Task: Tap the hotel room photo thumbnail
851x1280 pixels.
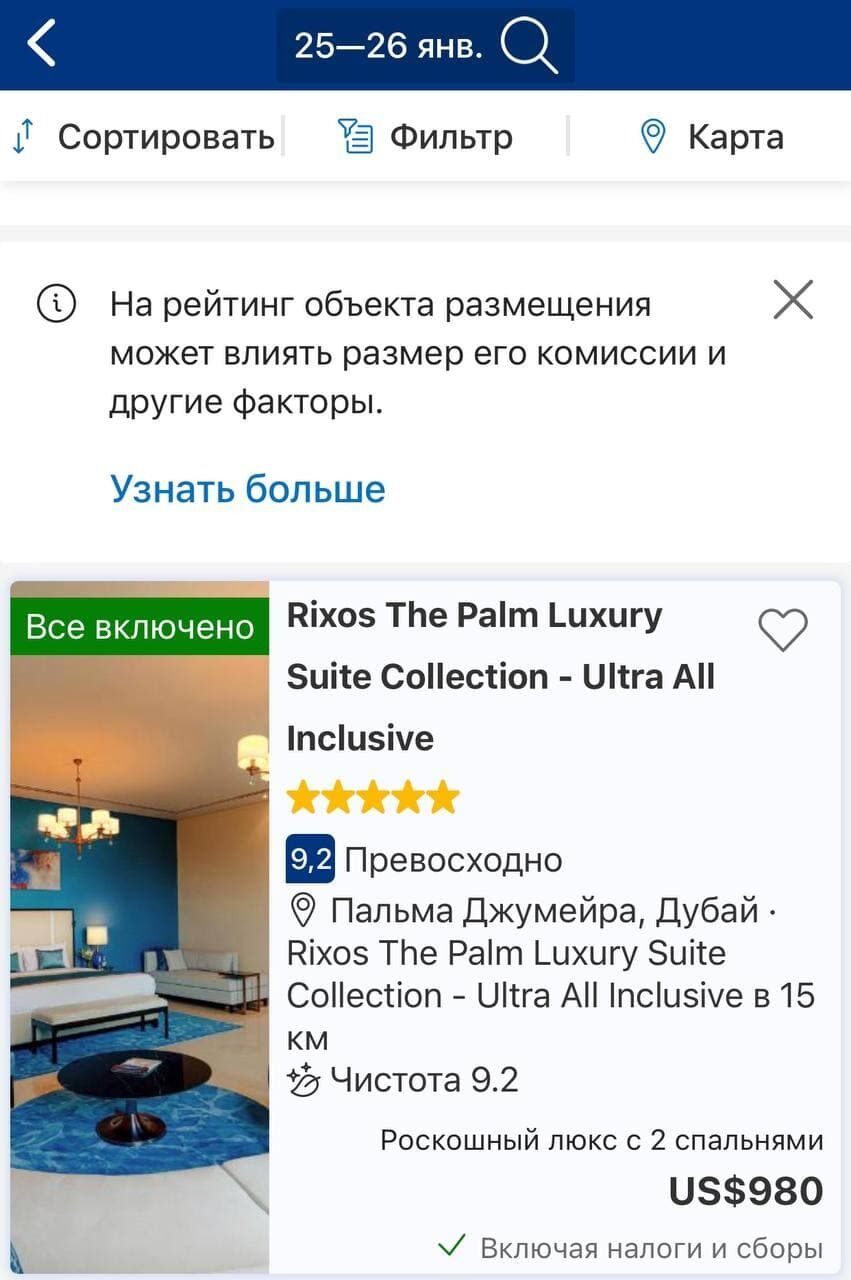Action: coord(140,930)
